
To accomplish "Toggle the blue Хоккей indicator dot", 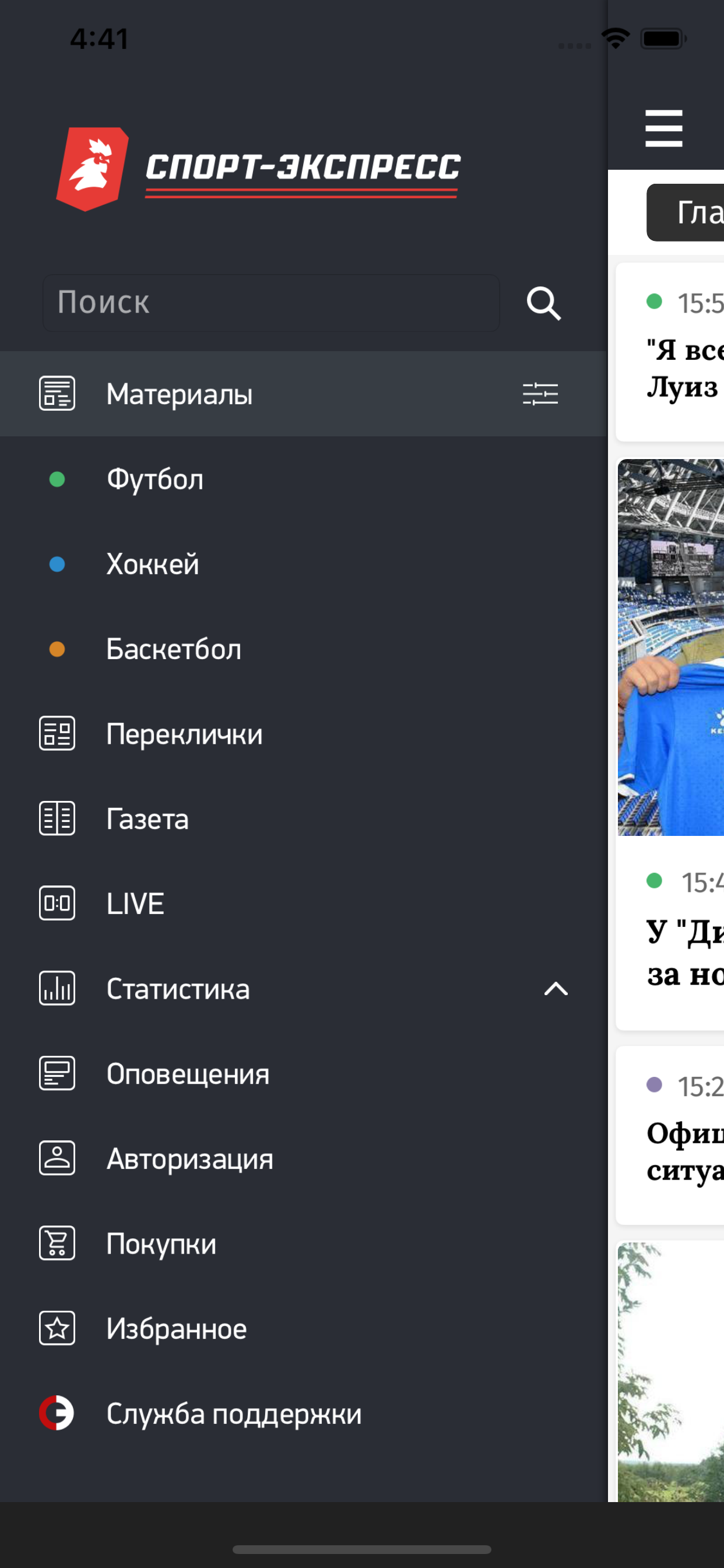I will click(x=57, y=563).
